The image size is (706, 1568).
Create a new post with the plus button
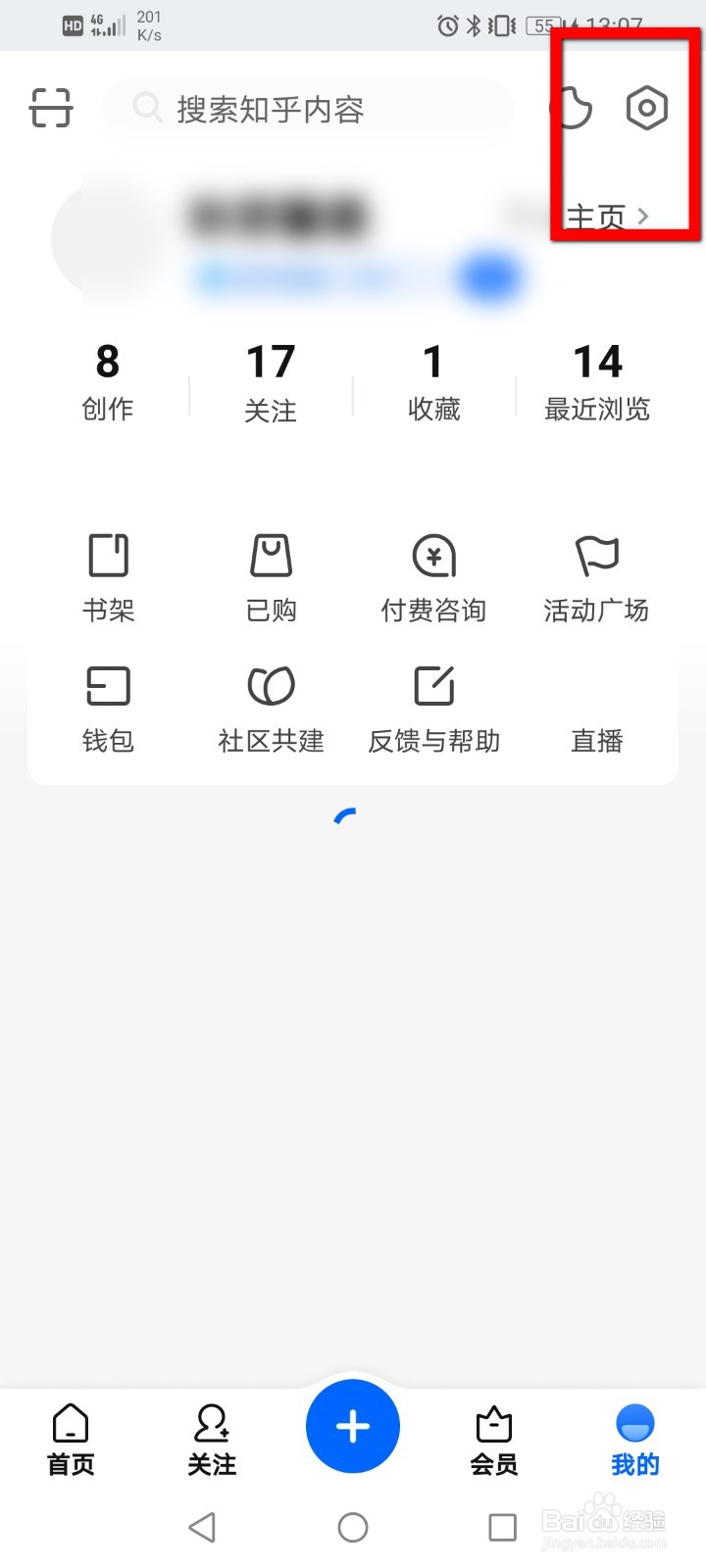click(x=353, y=1428)
